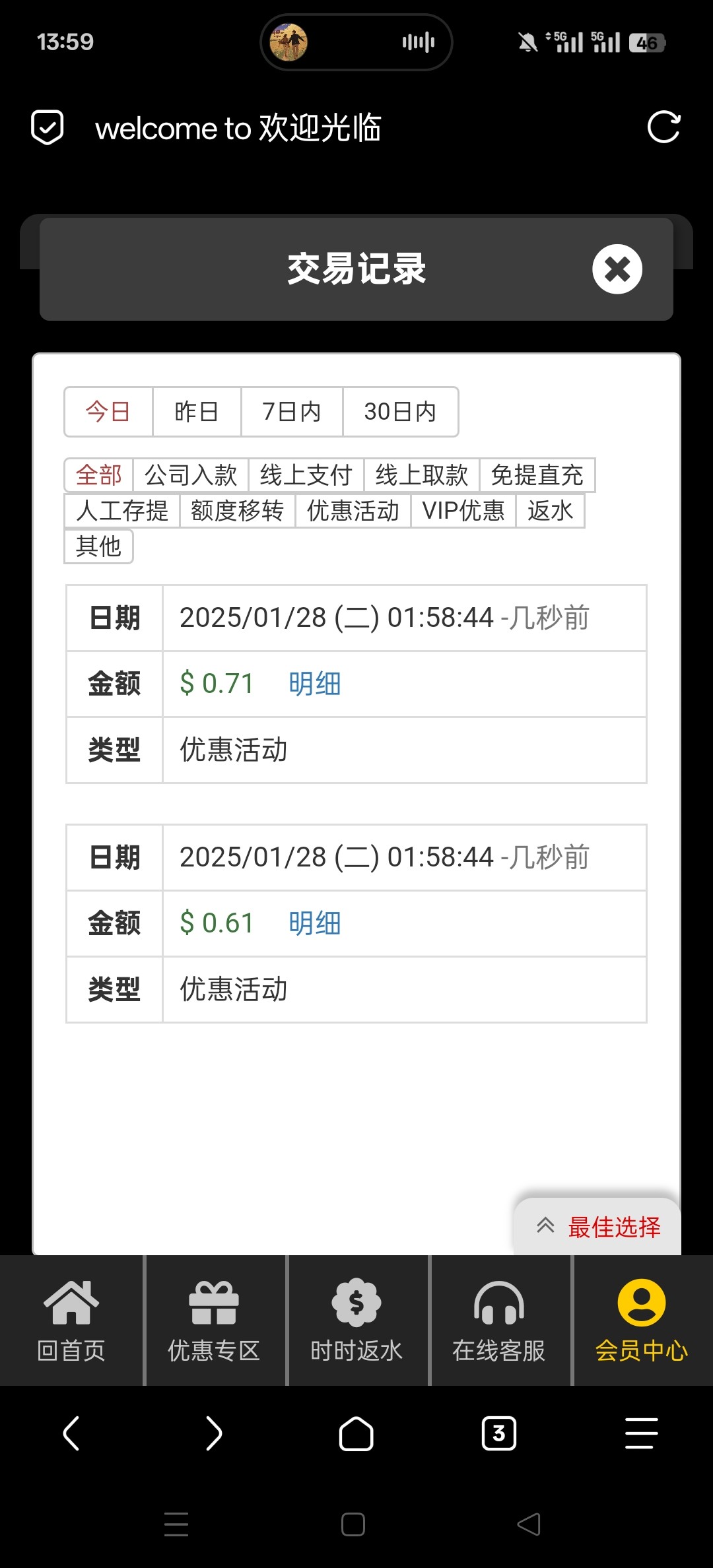Reload the page with refresh icon
This screenshot has width=713, height=1568.
(x=663, y=127)
